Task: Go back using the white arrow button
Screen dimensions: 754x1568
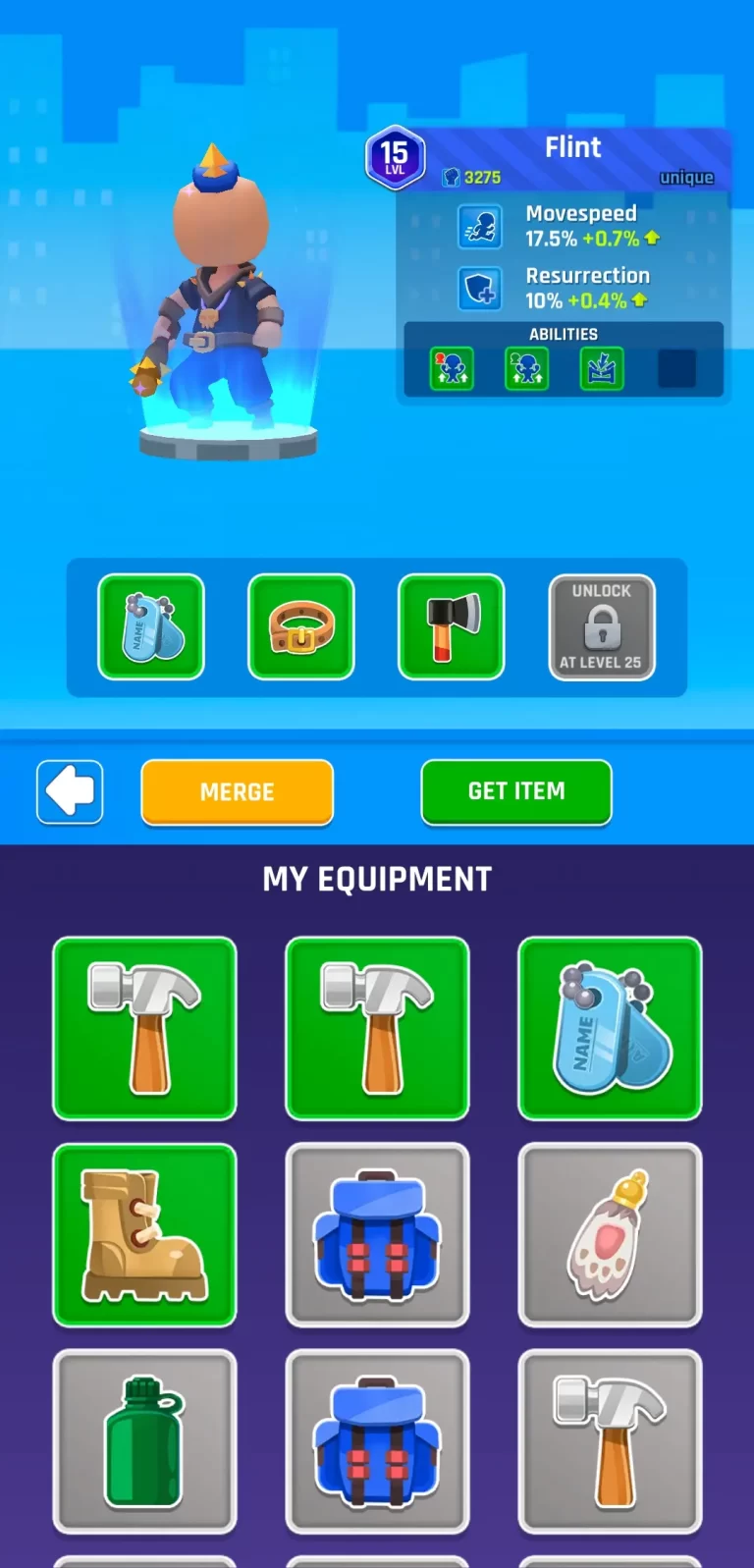Action: pos(70,791)
